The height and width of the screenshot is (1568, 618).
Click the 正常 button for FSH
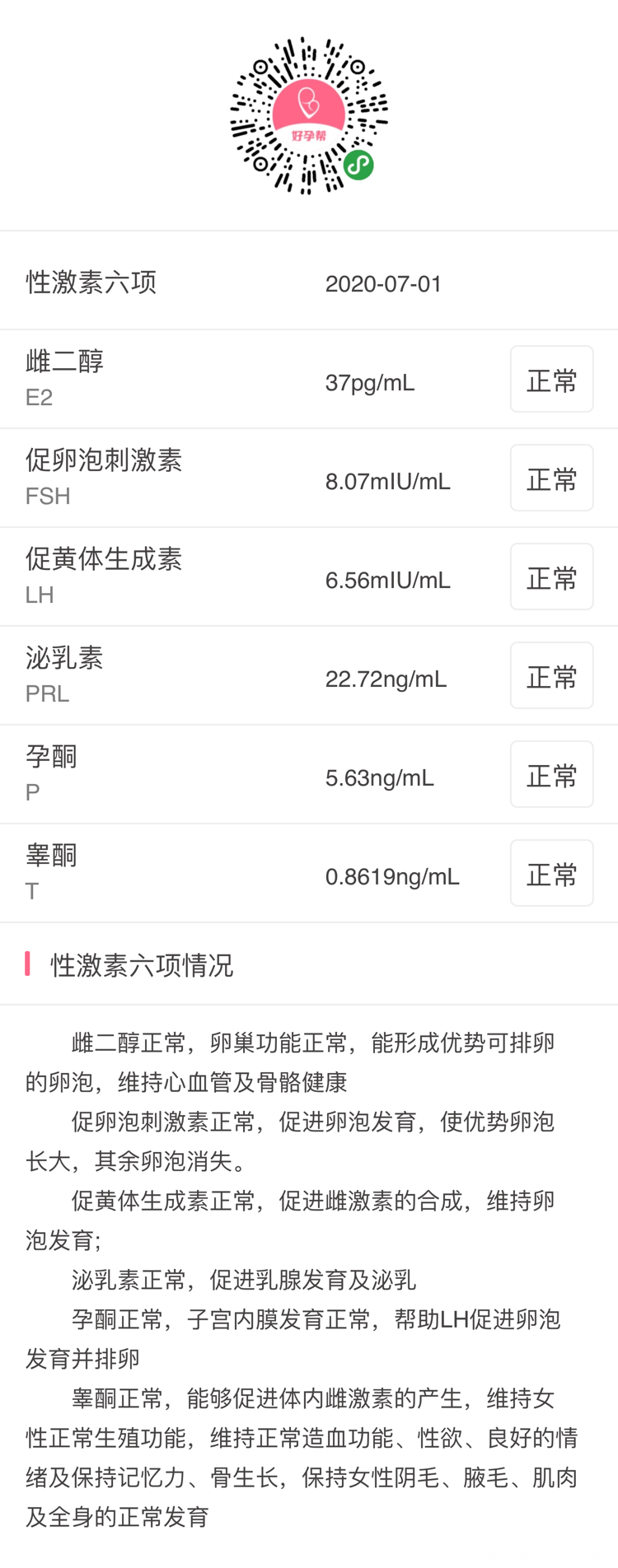(551, 478)
